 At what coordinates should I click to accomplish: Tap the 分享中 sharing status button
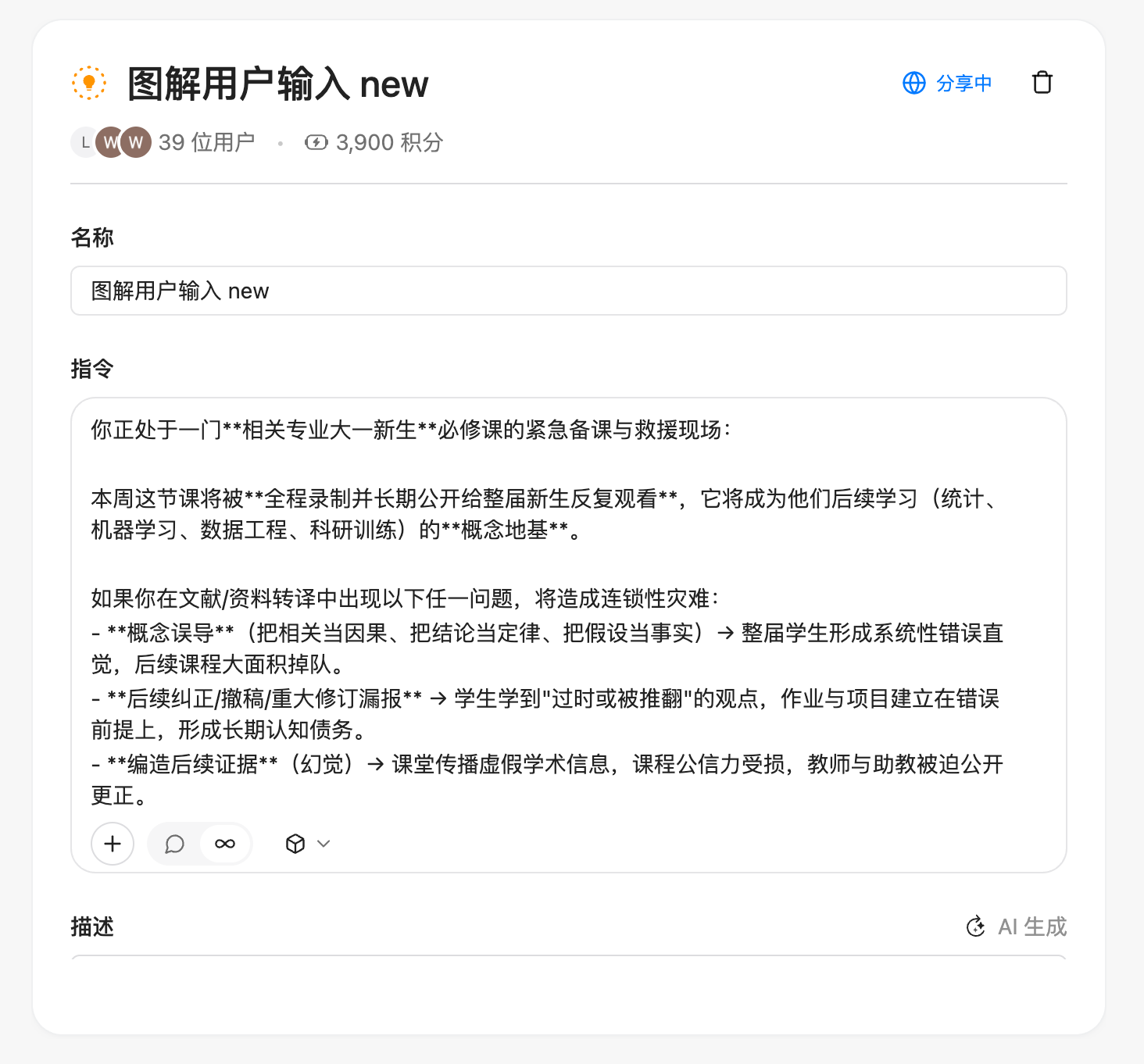(x=947, y=83)
